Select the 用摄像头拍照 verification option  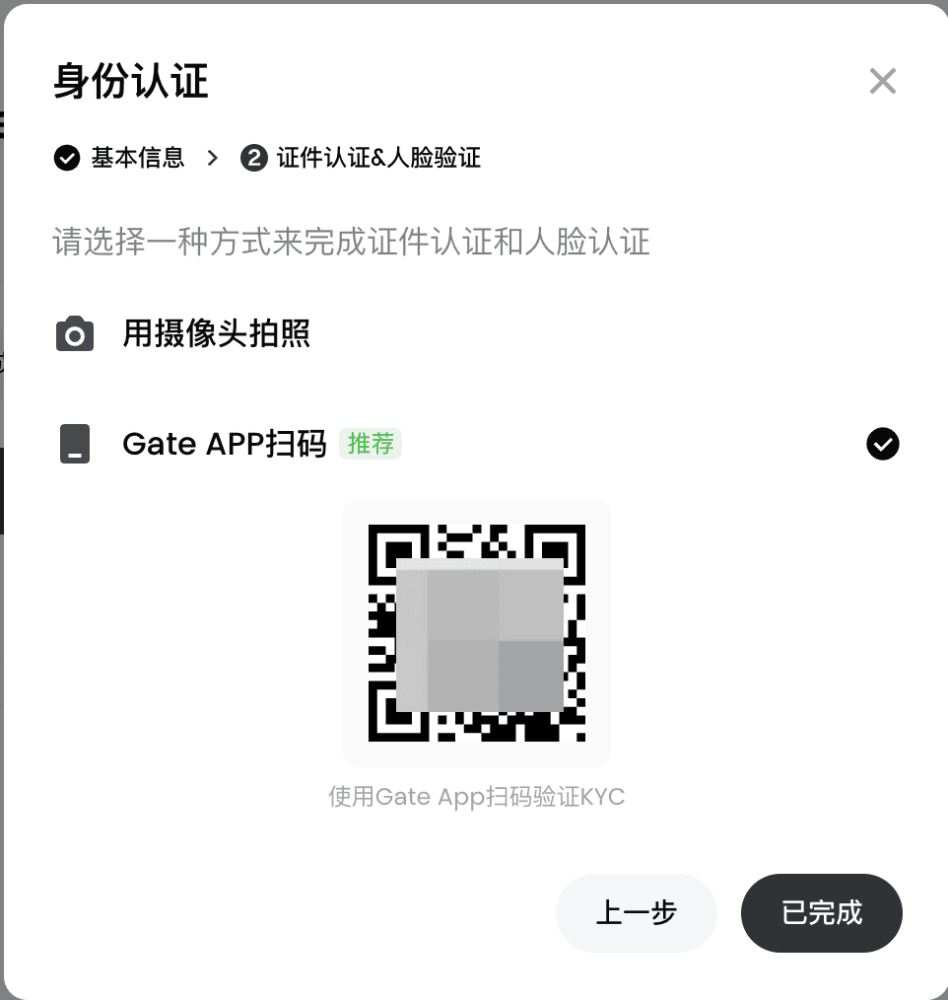pos(216,333)
